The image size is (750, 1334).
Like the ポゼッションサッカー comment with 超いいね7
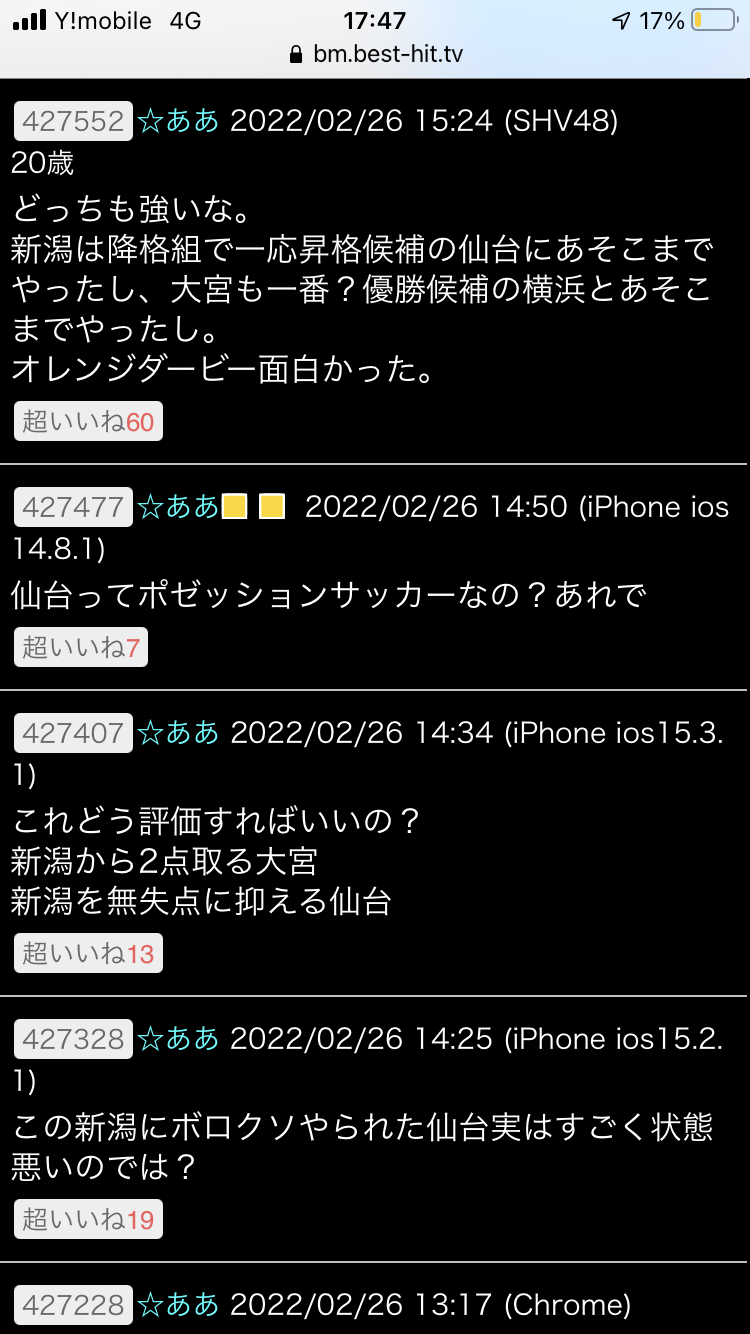point(81,648)
